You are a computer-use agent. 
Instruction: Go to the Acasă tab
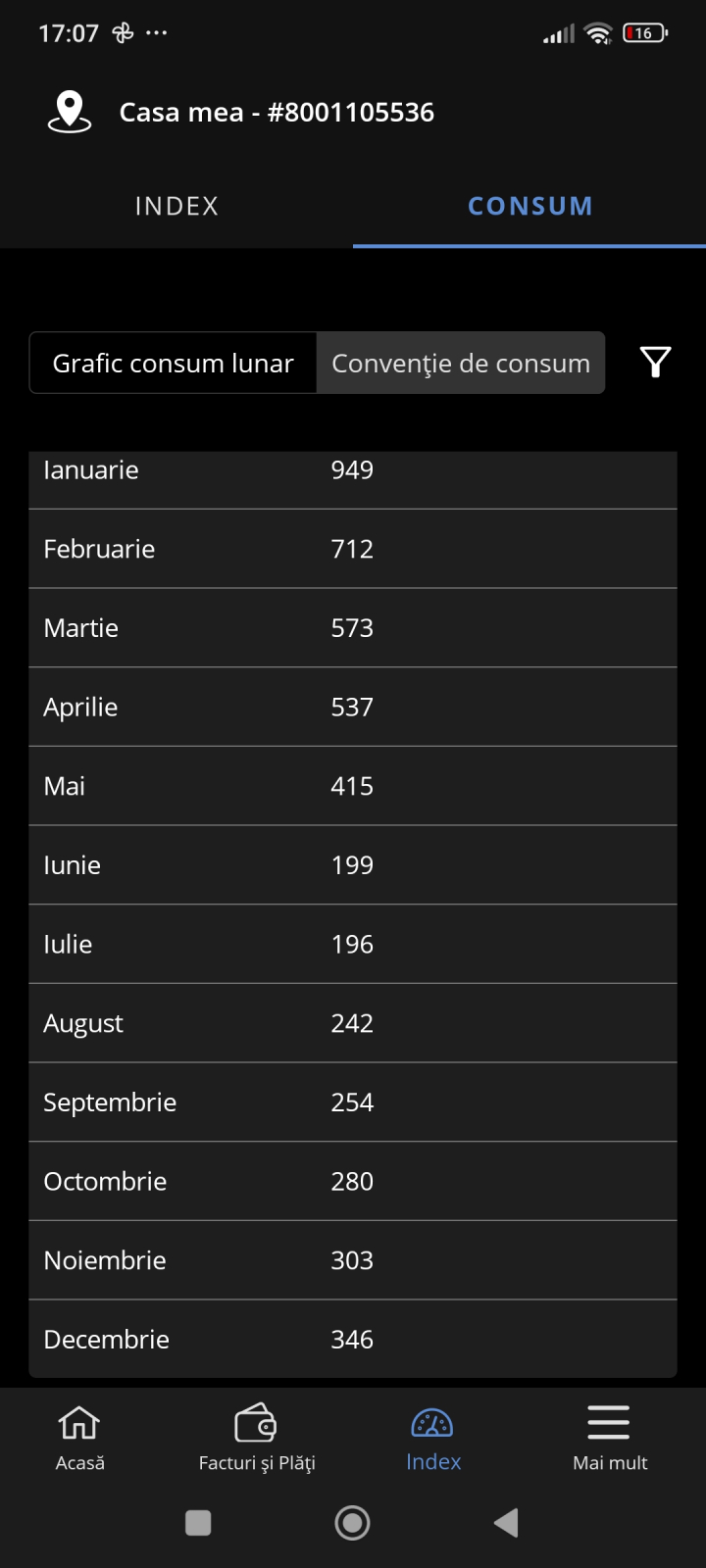point(79,1437)
